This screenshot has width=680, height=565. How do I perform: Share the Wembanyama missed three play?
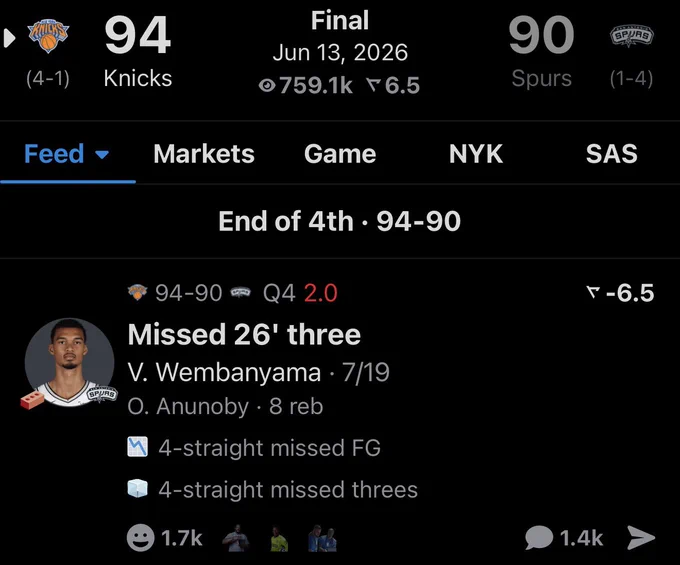pyautogui.click(x=641, y=538)
